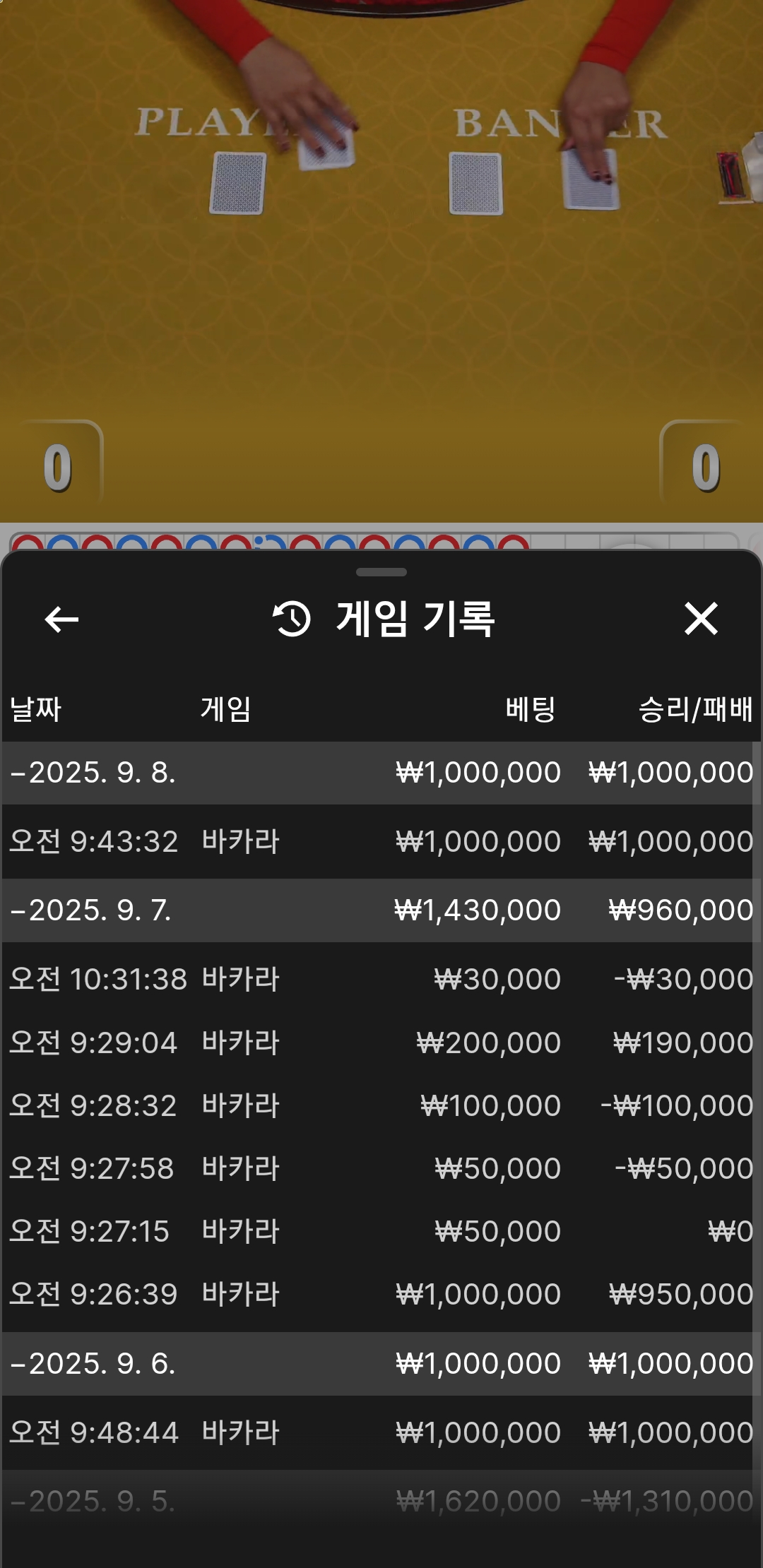Go back using the arrow in game history
This screenshot has height=1568, width=763.
point(61,619)
